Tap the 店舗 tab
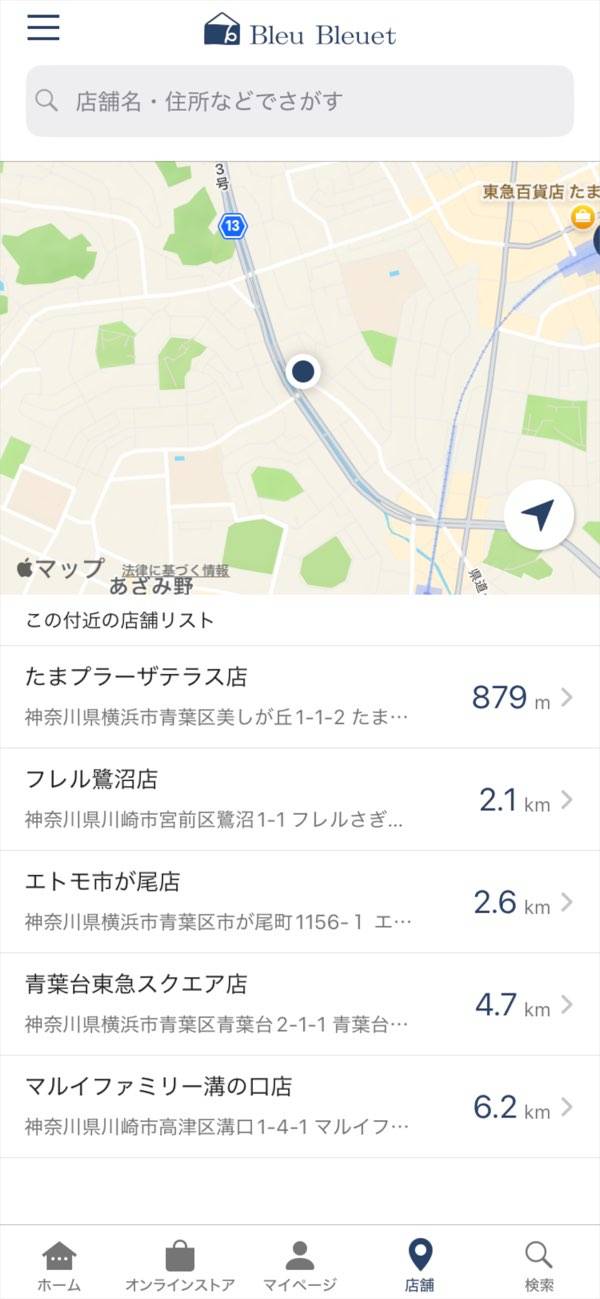Image resolution: width=600 pixels, height=1299 pixels. 420,1266
